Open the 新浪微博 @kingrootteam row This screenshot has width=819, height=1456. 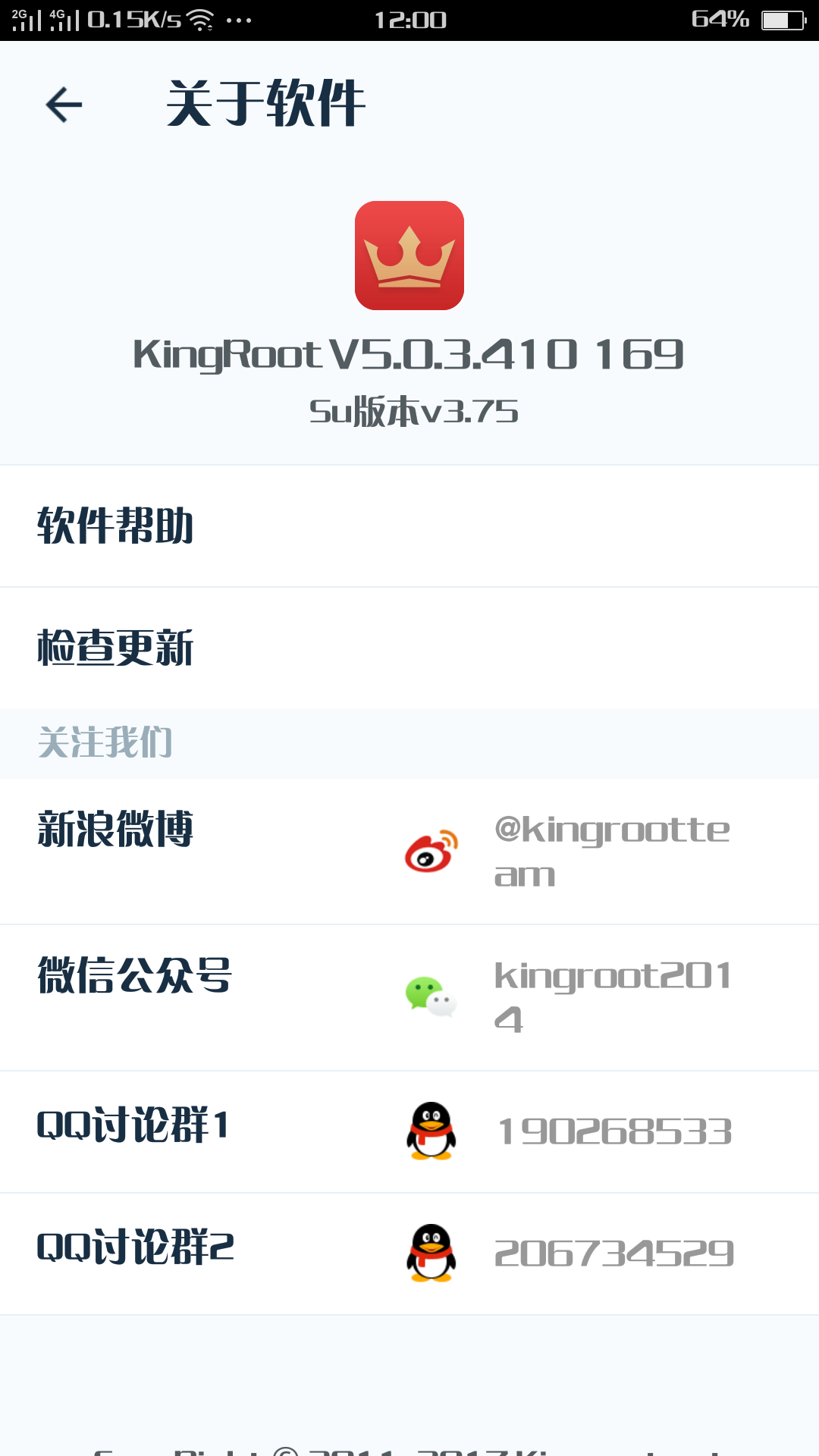pyautogui.click(x=409, y=851)
